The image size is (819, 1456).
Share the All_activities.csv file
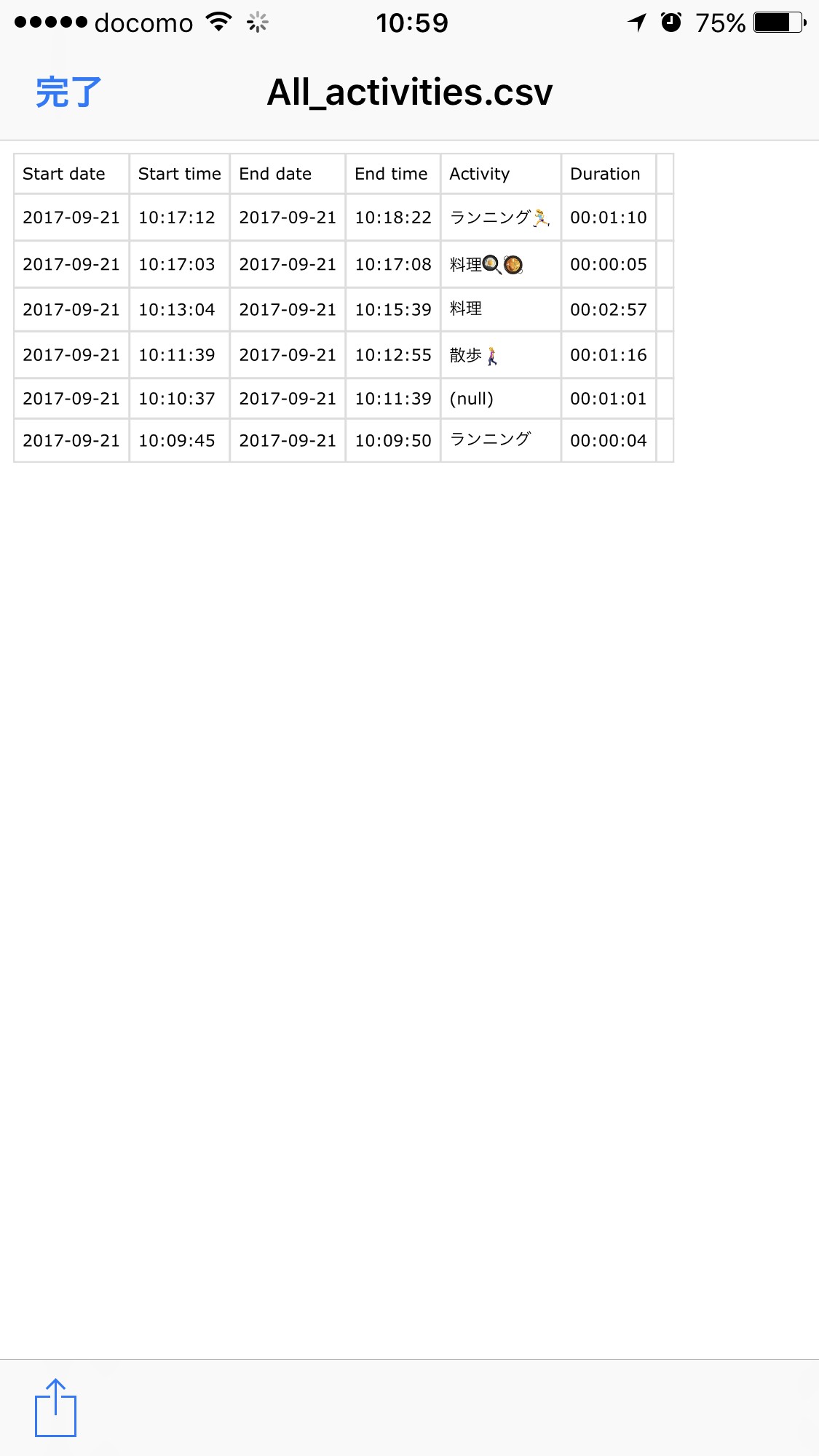[55, 1409]
